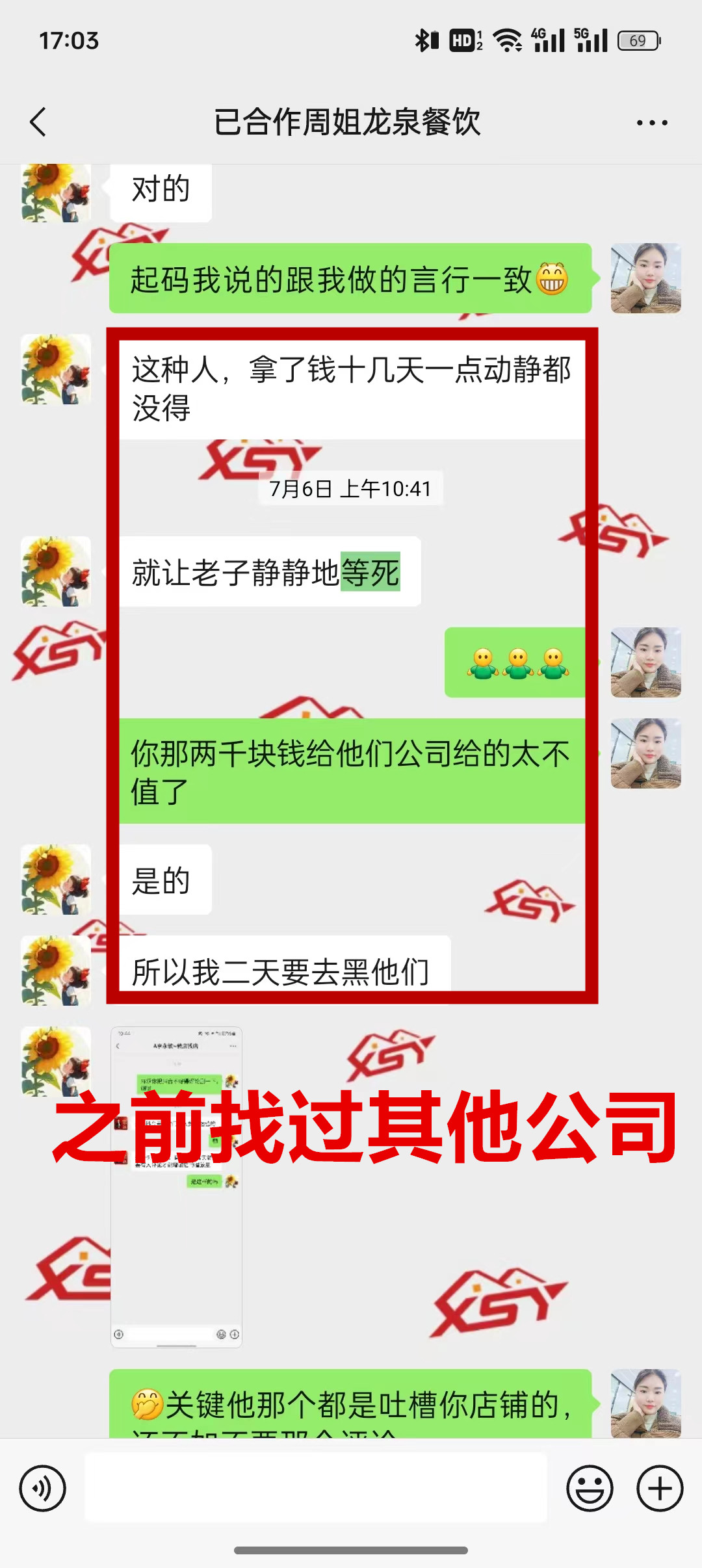
Task: Open the chat's three-dot options menu
Action: [652, 123]
